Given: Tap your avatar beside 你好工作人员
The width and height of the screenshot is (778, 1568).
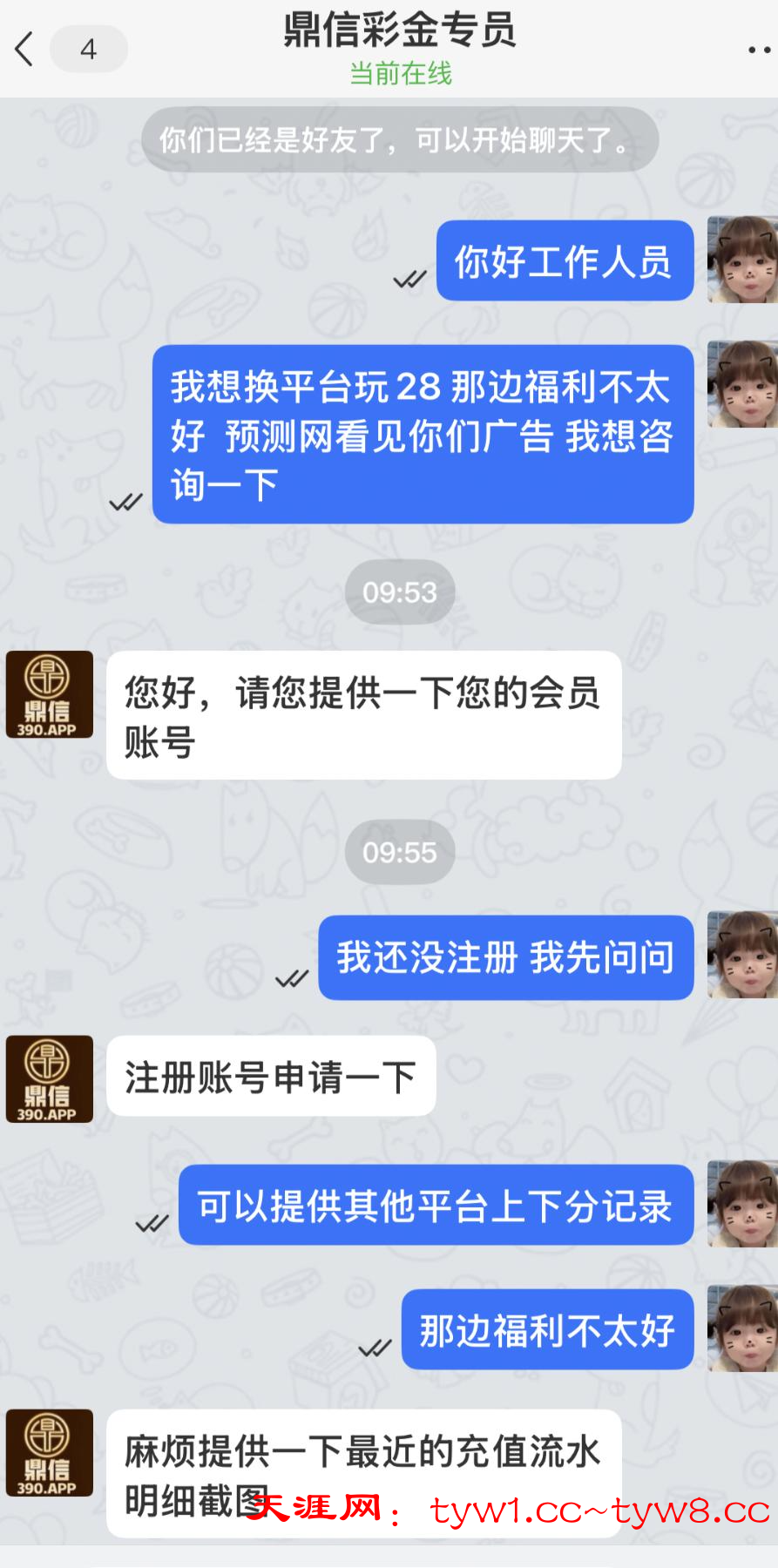Looking at the screenshot, I should click(x=741, y=260).
